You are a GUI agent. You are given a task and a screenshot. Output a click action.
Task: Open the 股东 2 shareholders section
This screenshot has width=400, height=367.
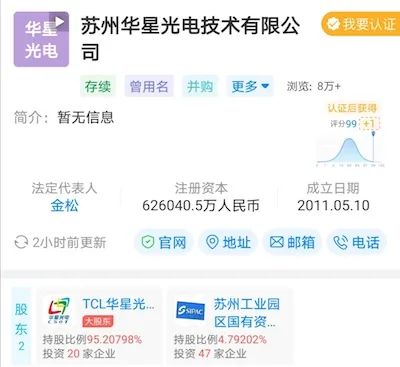pos(21,327)
